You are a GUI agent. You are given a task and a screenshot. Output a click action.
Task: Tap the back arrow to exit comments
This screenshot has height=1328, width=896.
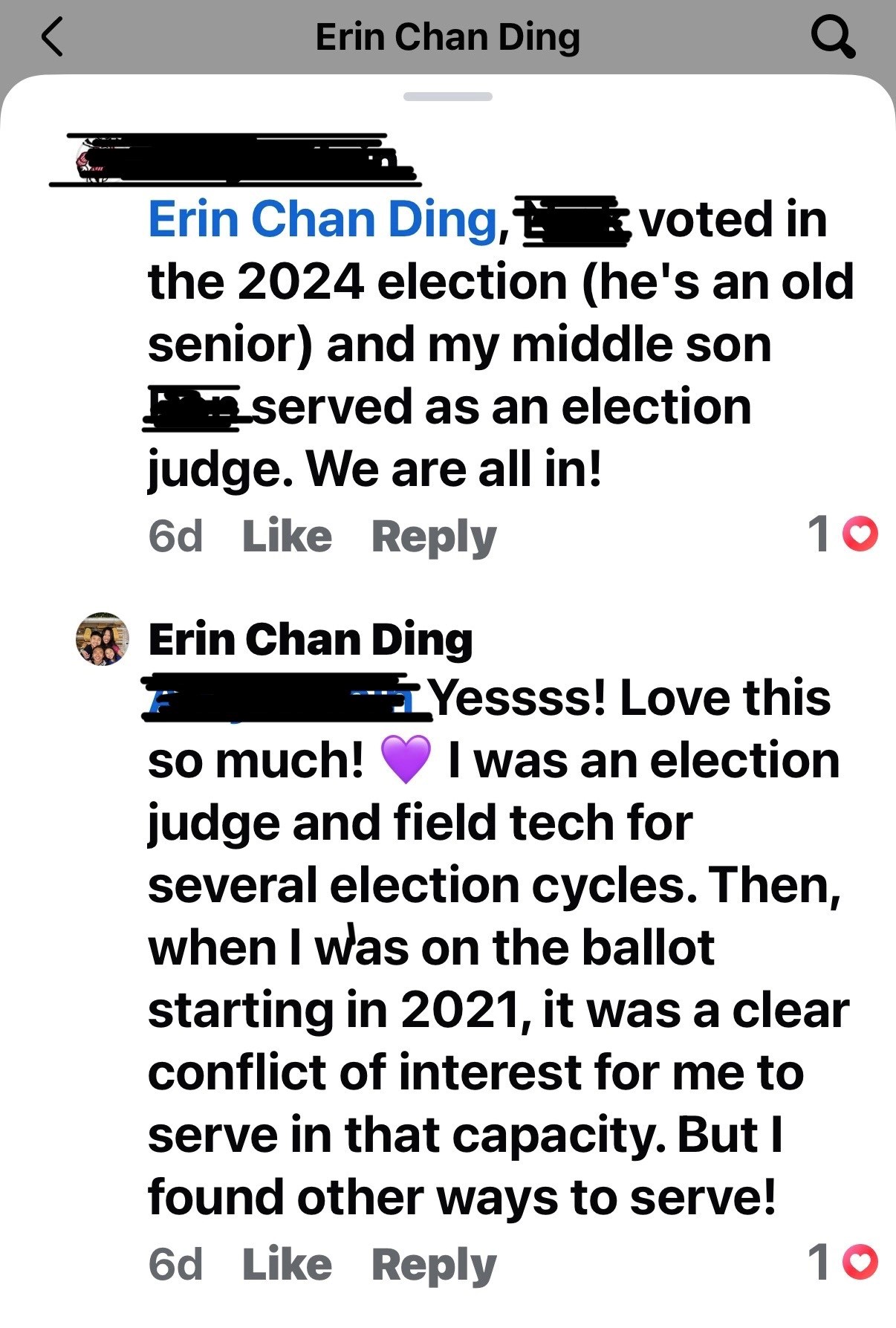51,37
